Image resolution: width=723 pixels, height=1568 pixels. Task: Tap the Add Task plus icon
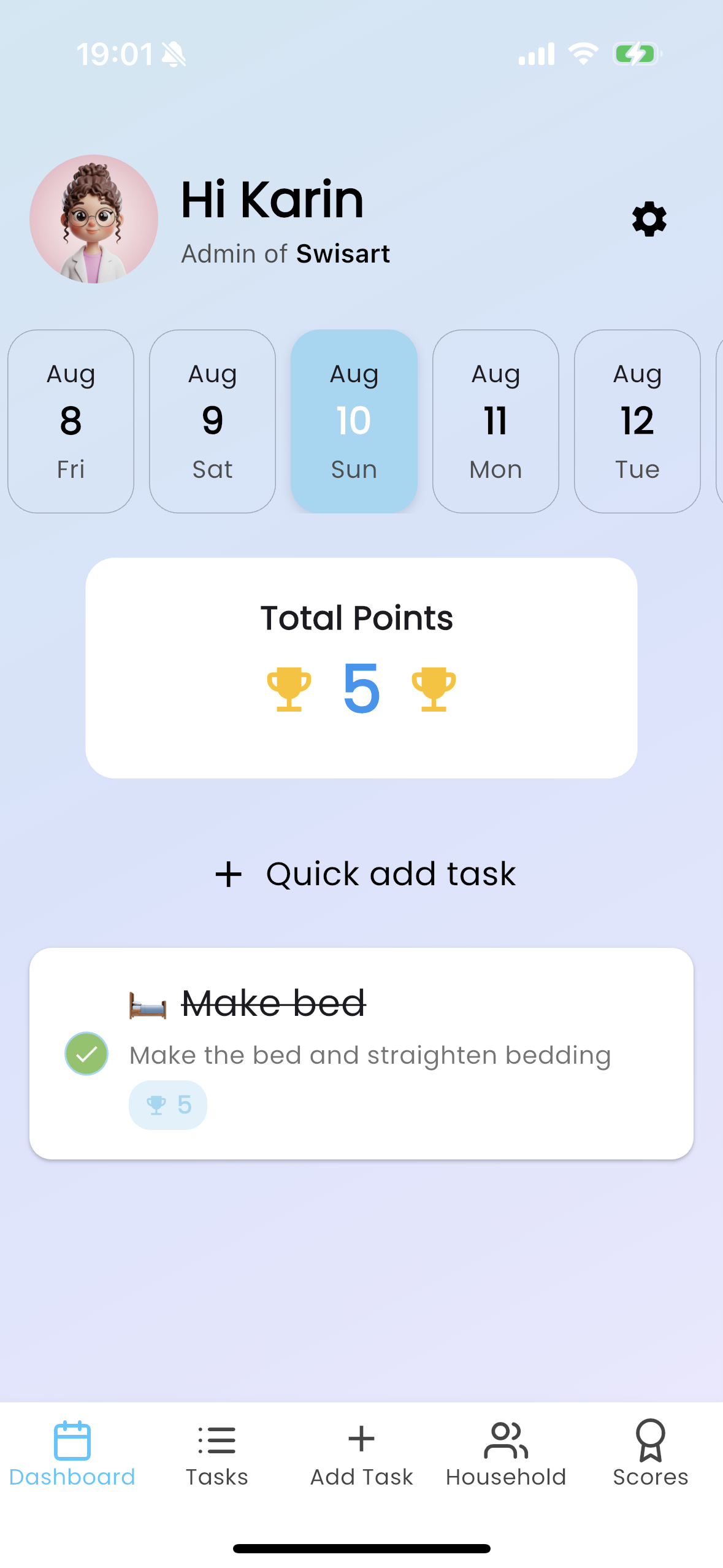pos(361,1439)
